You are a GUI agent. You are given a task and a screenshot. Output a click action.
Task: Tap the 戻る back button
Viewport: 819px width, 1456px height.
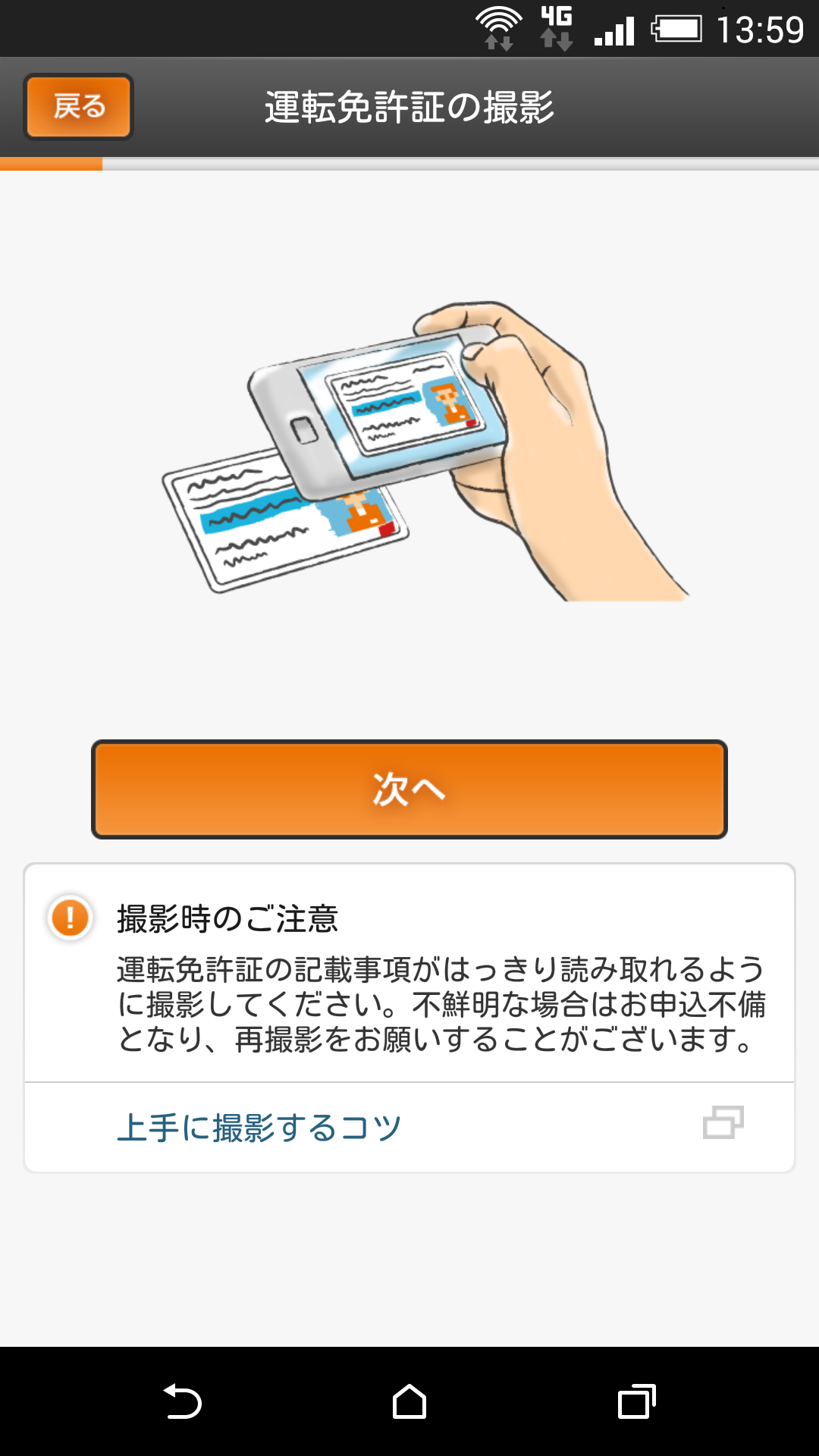click(79, 107)
